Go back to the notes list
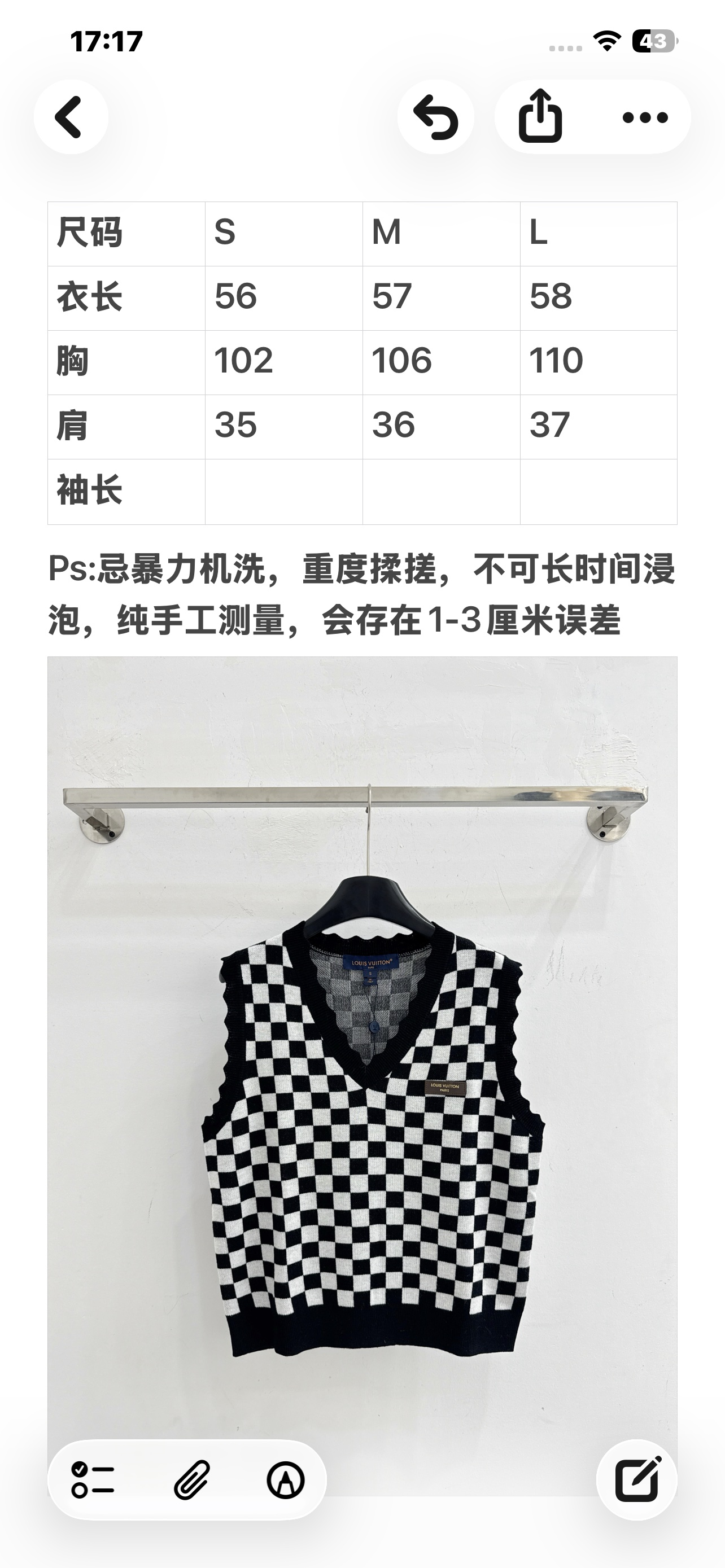Viewport: 725px width, 1568px height. [x=71, y=117]
